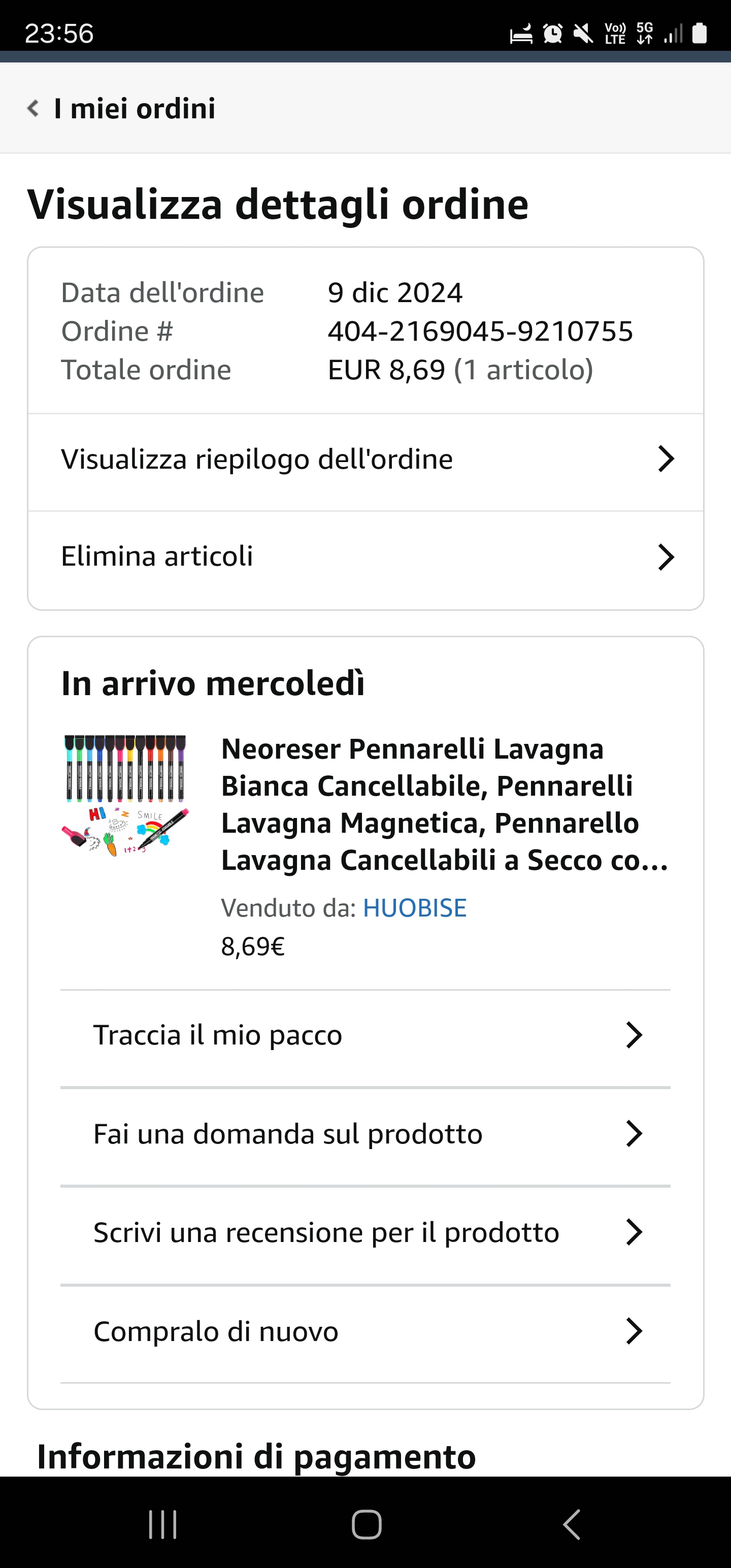The height and width of the screenshot is (1568, 731).
Task: Go to the system home screen
Action: click(367, 1525)
